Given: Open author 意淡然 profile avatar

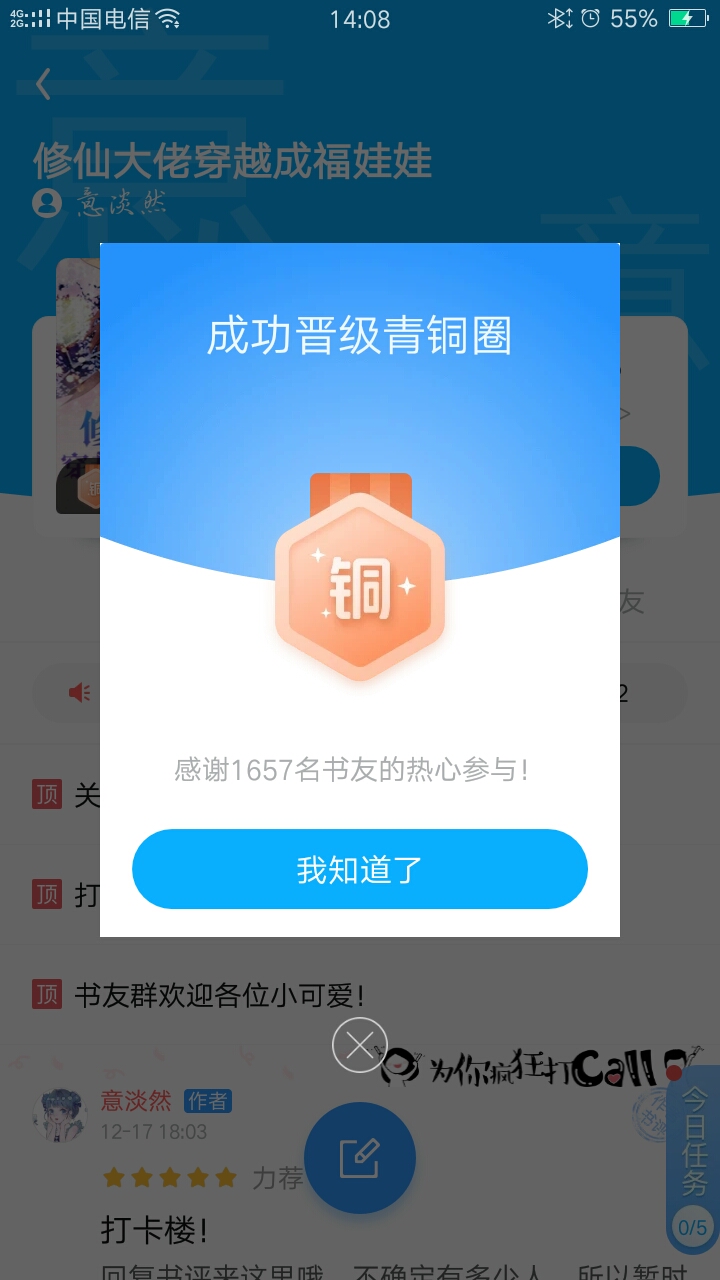Looking at the screenshot, I should click(60, 1115).
